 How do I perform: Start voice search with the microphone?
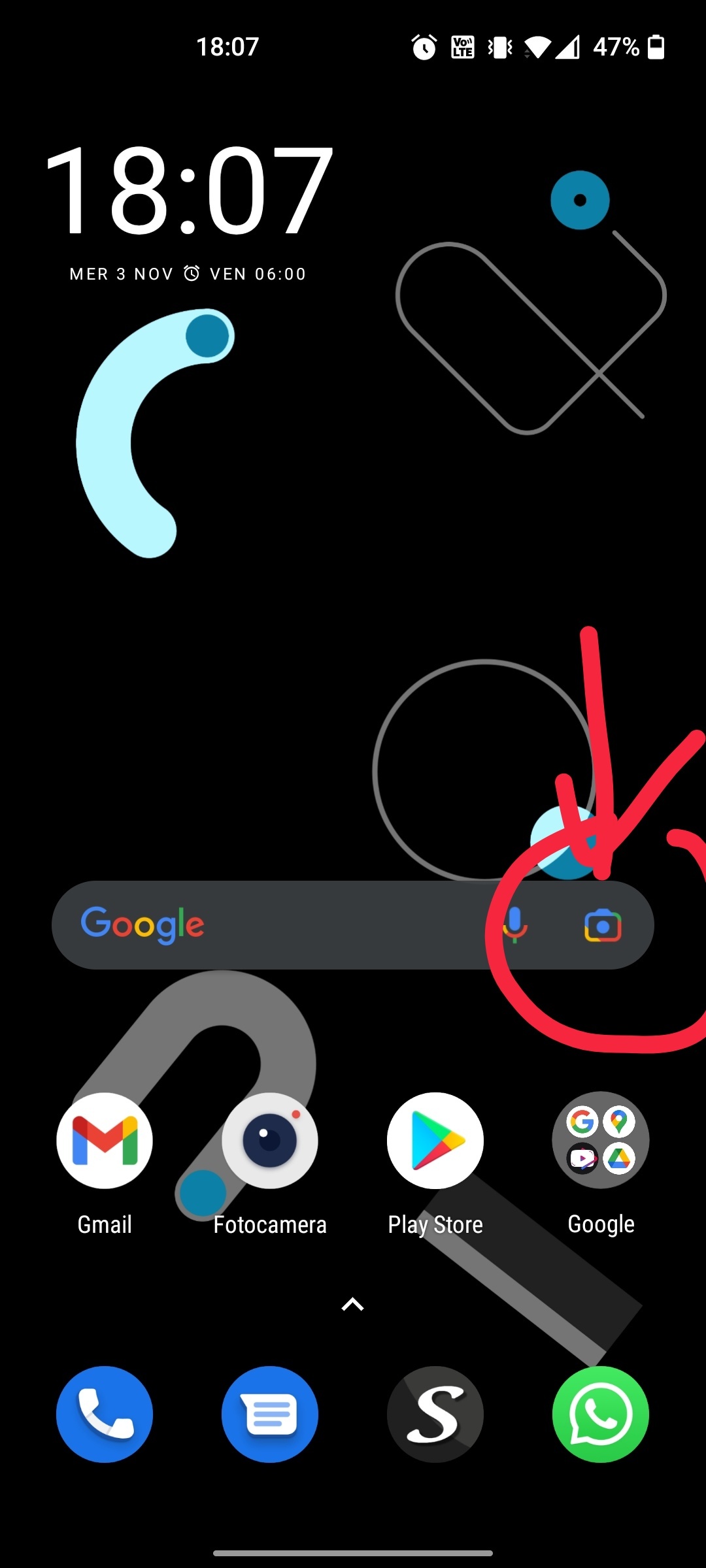(x=515, y=925)
